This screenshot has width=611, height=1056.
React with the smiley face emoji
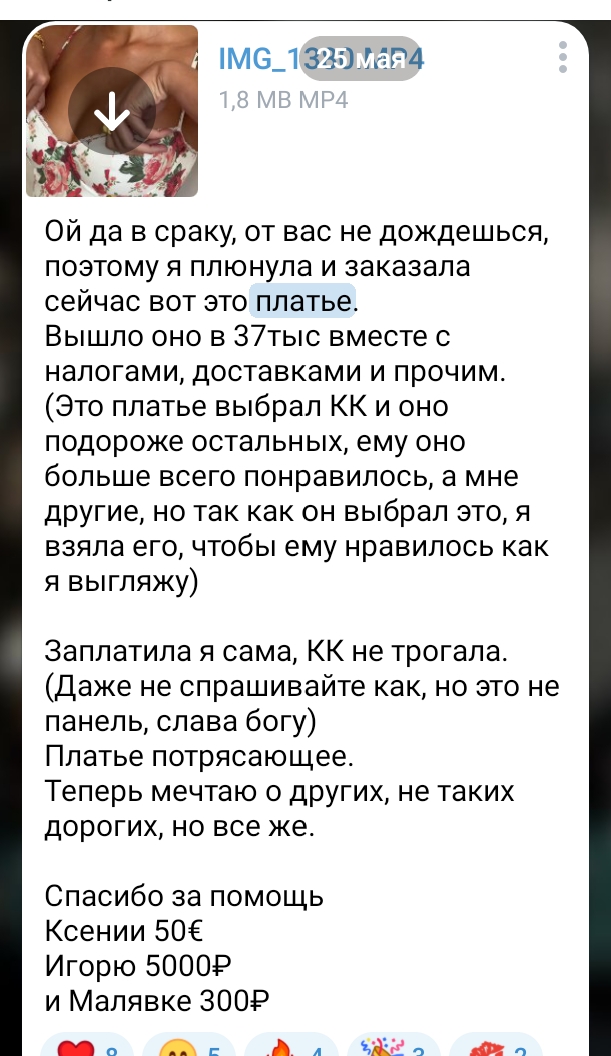(x=189, y=1046)
